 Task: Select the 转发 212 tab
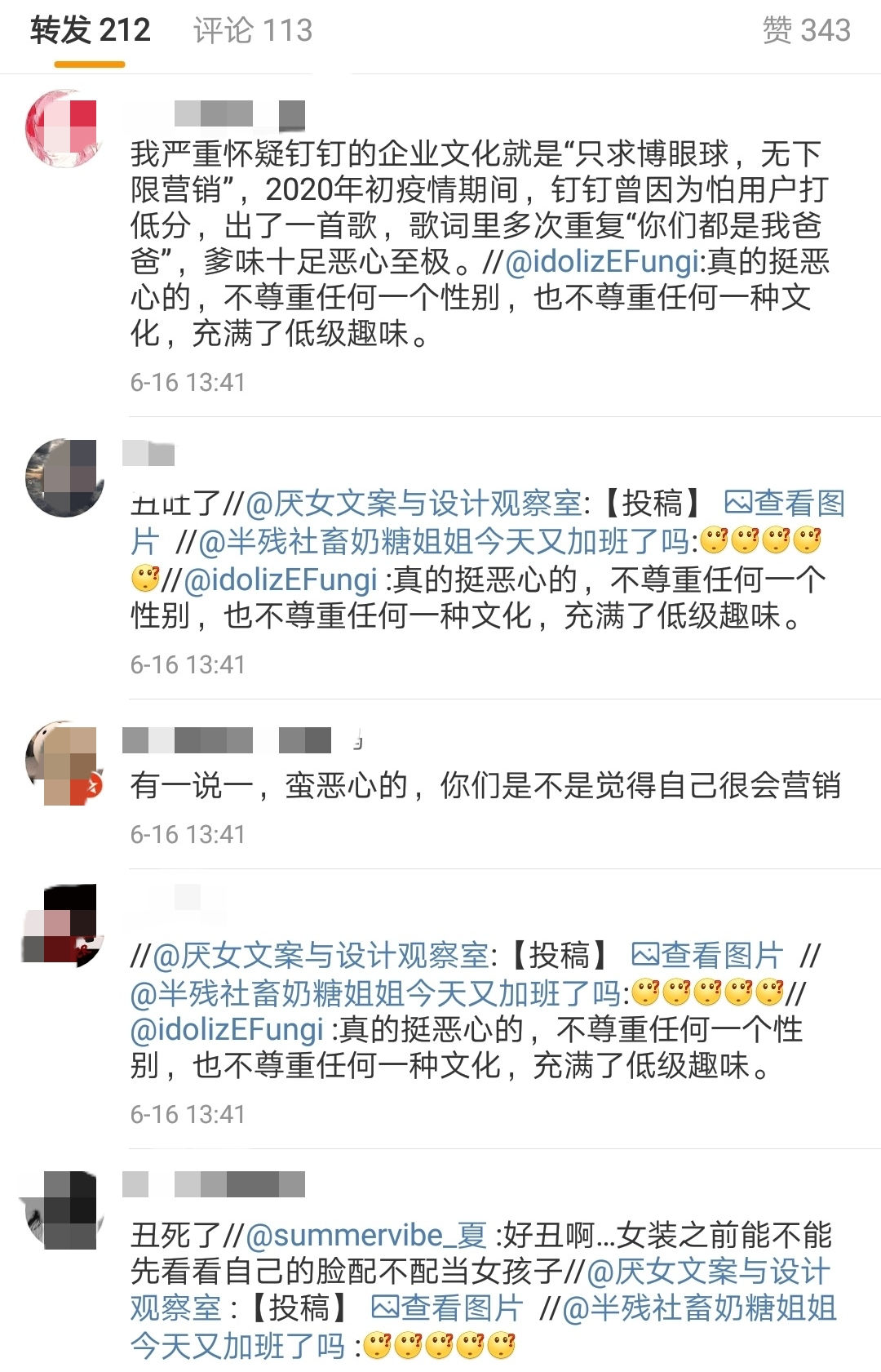(x=90, y=31)
